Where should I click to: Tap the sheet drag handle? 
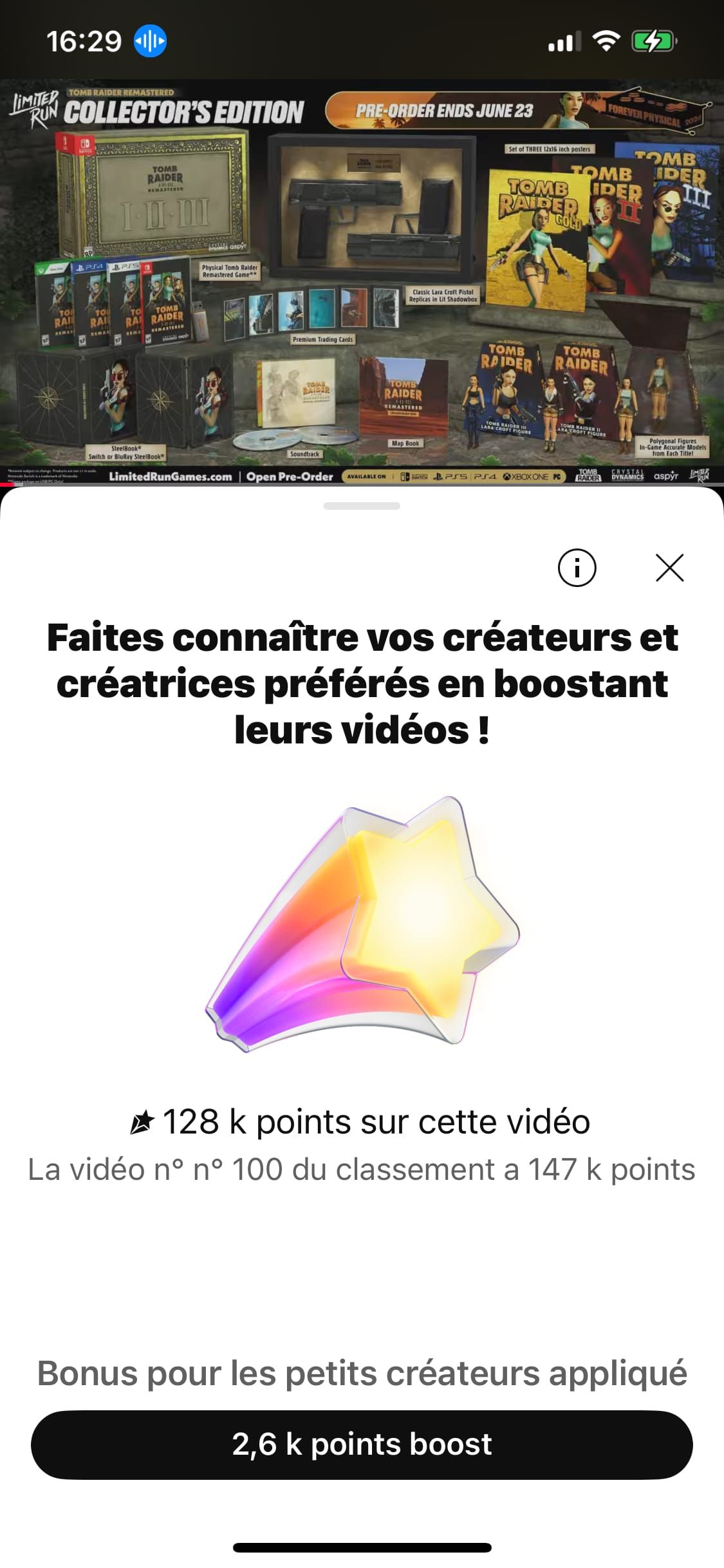[x=362, y=506]
